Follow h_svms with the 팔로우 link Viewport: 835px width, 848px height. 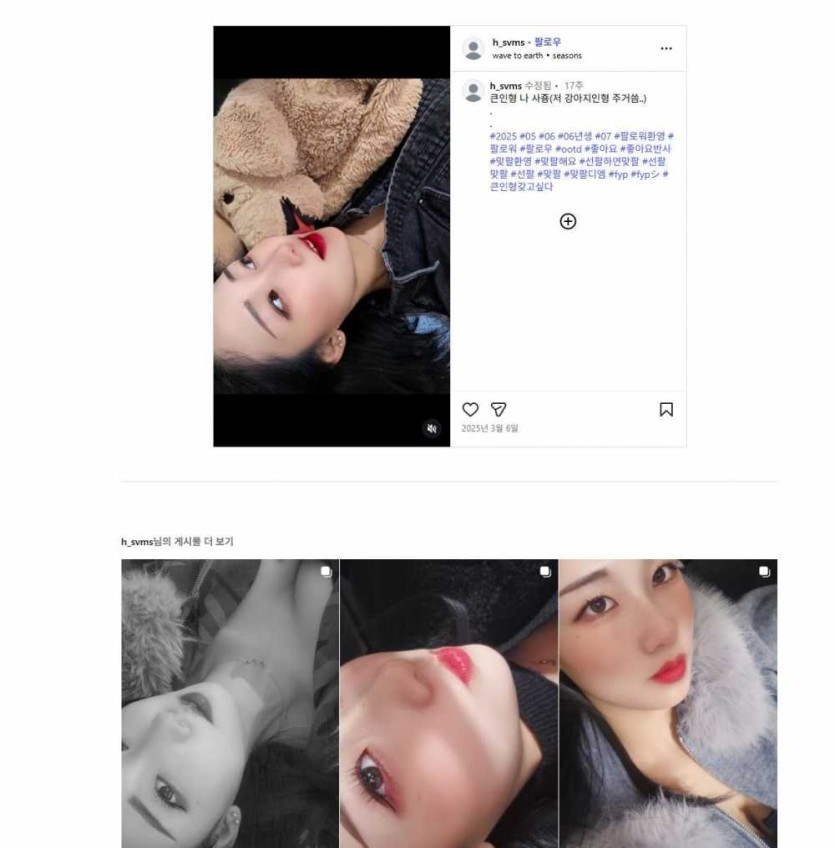coord(548,42)
